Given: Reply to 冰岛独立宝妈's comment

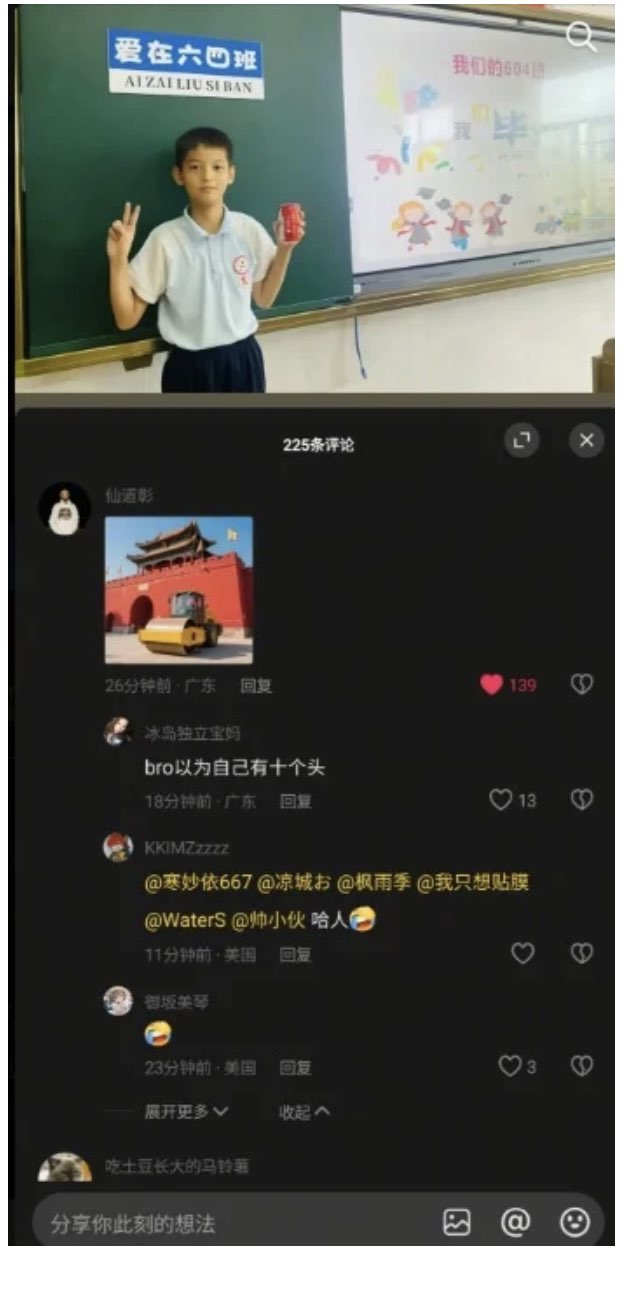Looking at the screenshot, I should tap(295, 801).
